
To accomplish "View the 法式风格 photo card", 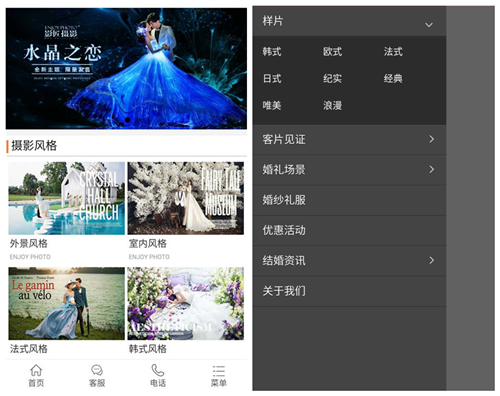I will [67, 310].
